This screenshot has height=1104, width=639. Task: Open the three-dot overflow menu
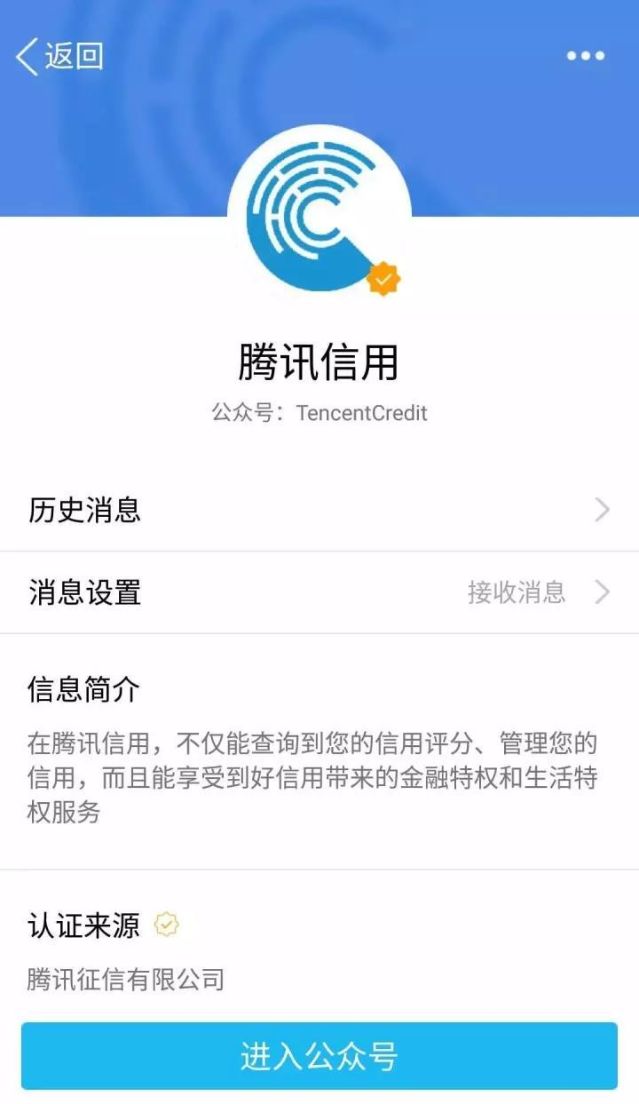click(585, 56)
